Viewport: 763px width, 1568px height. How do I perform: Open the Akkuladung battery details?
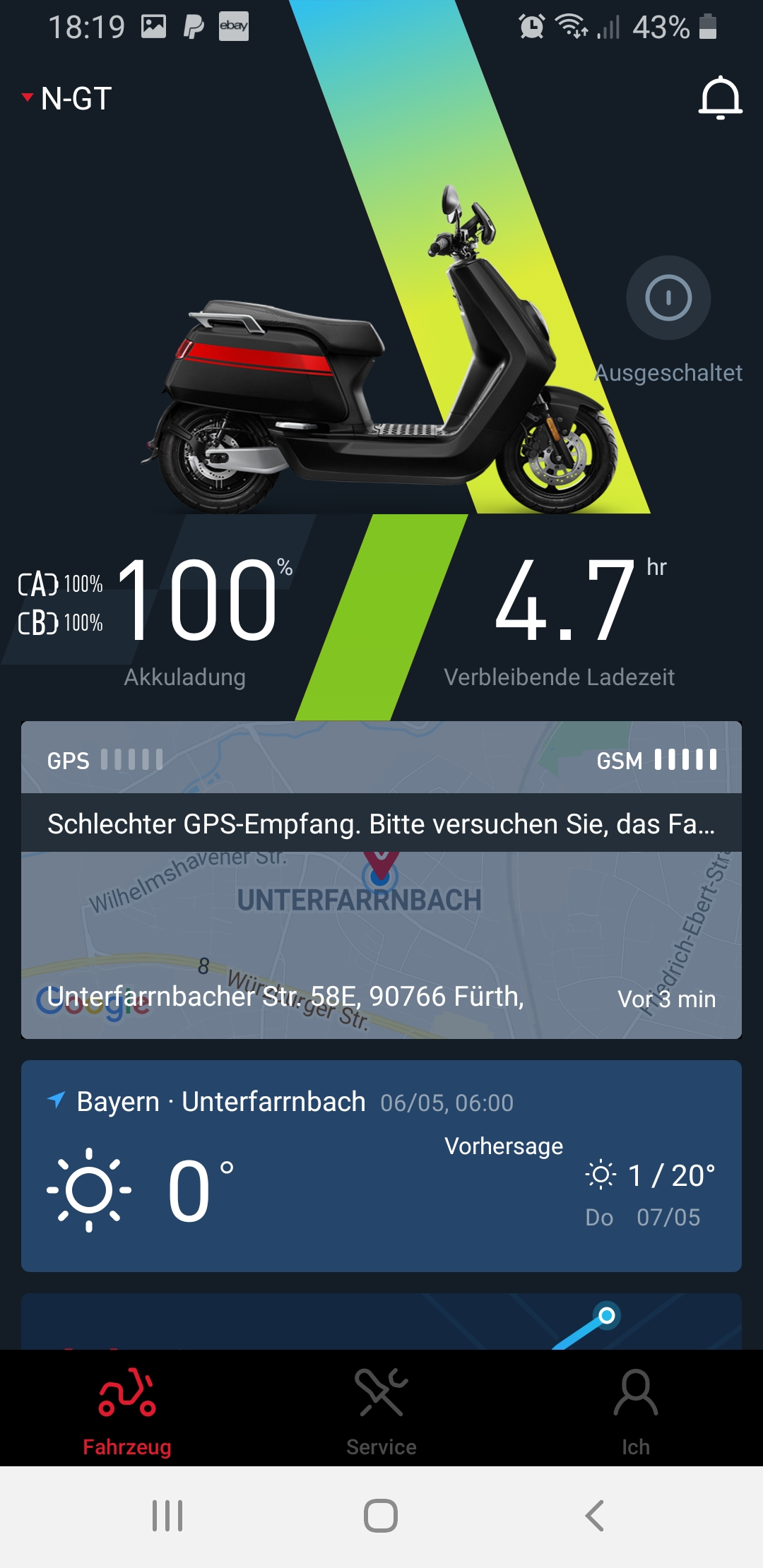185,613
